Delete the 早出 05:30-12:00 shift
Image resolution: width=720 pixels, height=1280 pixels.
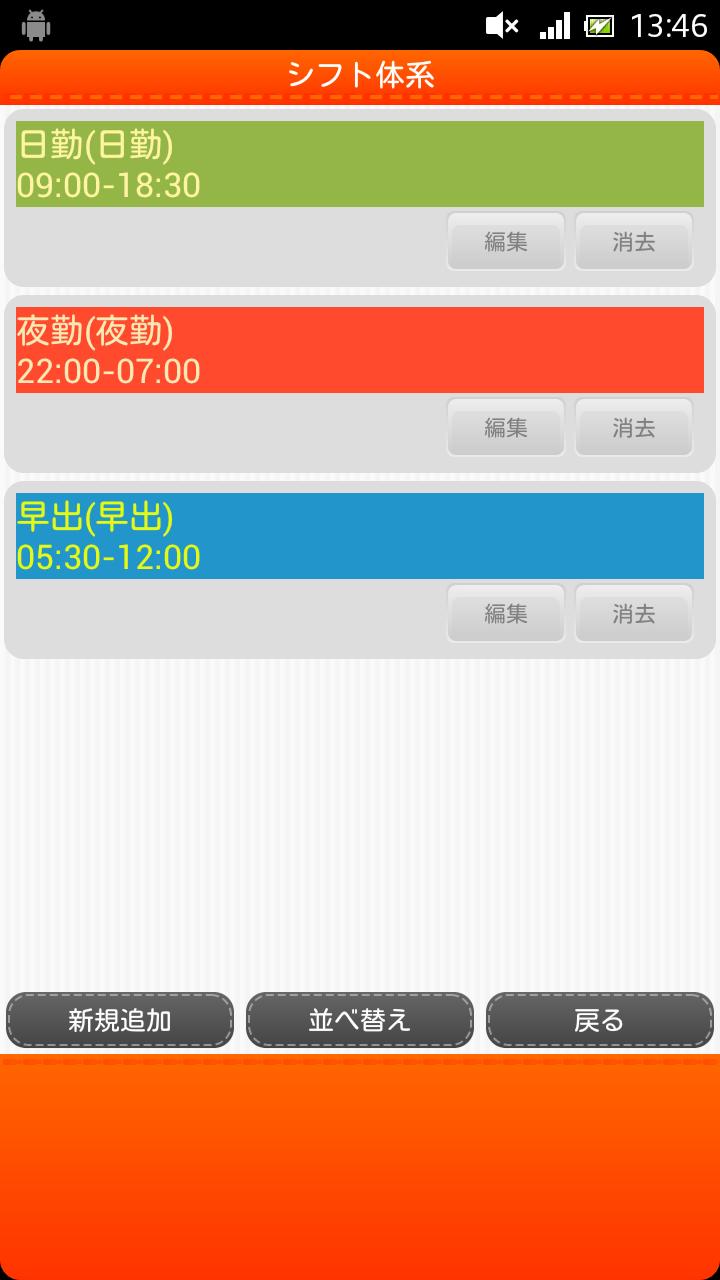[x=633, y=613]
